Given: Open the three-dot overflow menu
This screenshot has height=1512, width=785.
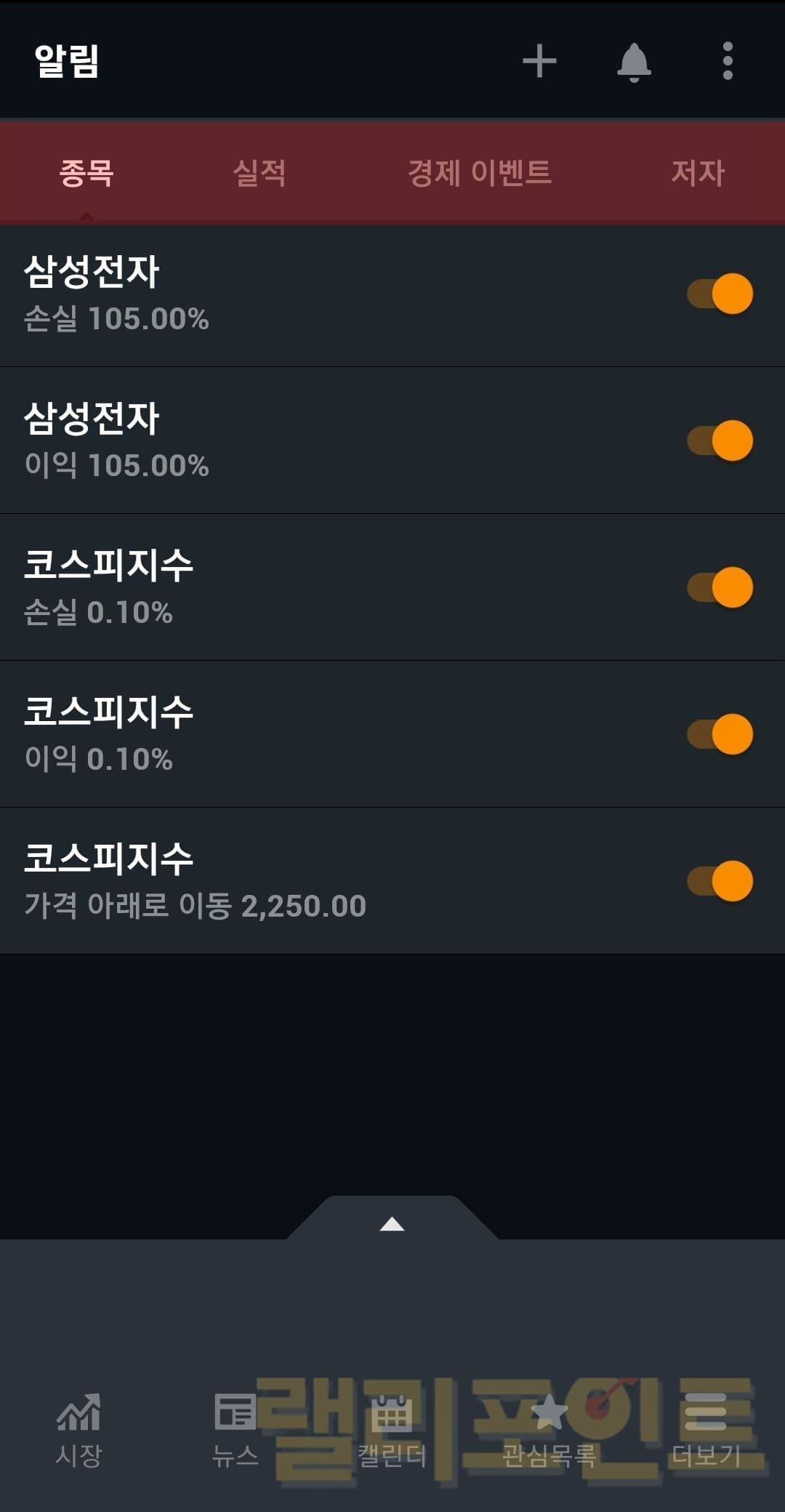Looking at the screenshot, I should pos(728,61).
